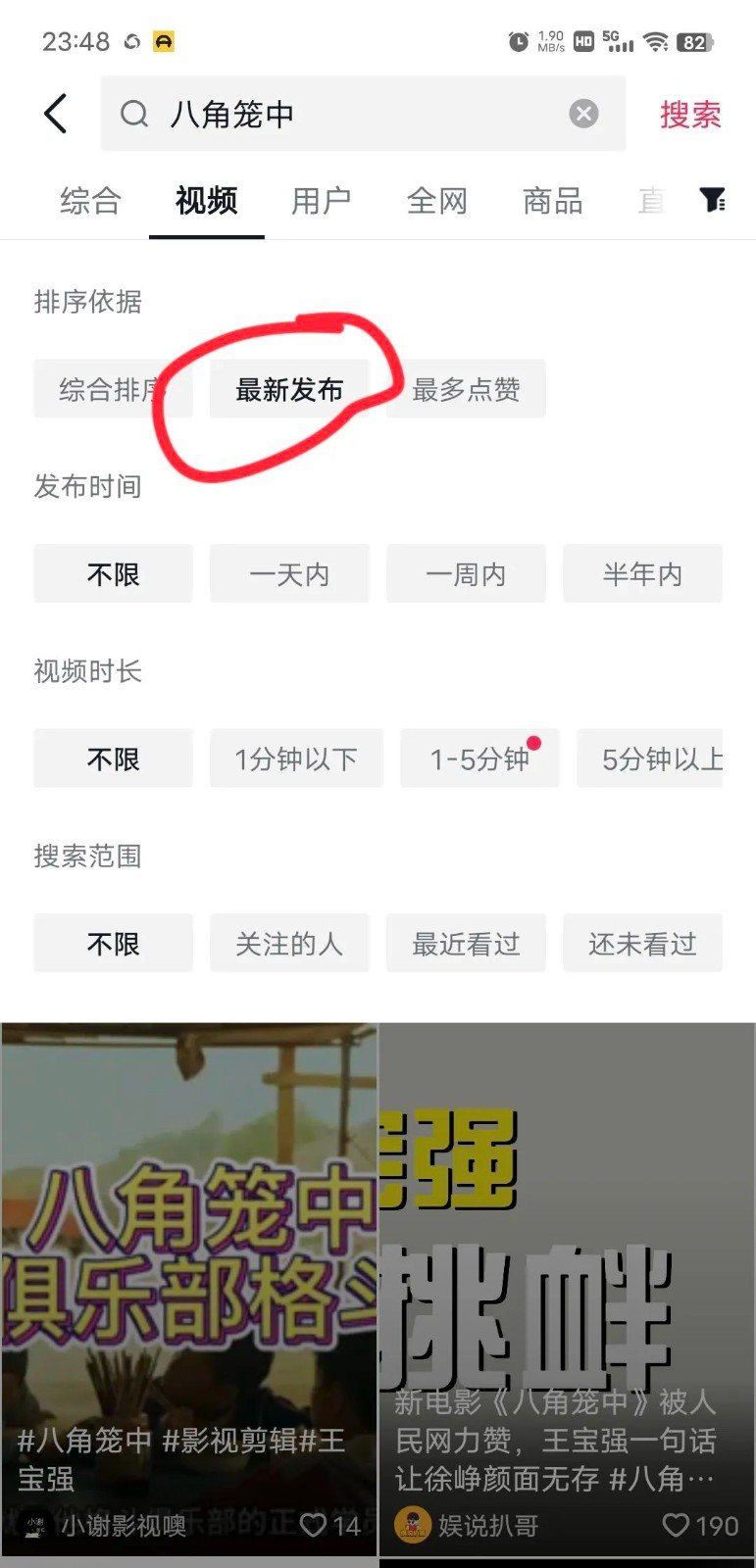Choose video length 1分钟以下

295,759
